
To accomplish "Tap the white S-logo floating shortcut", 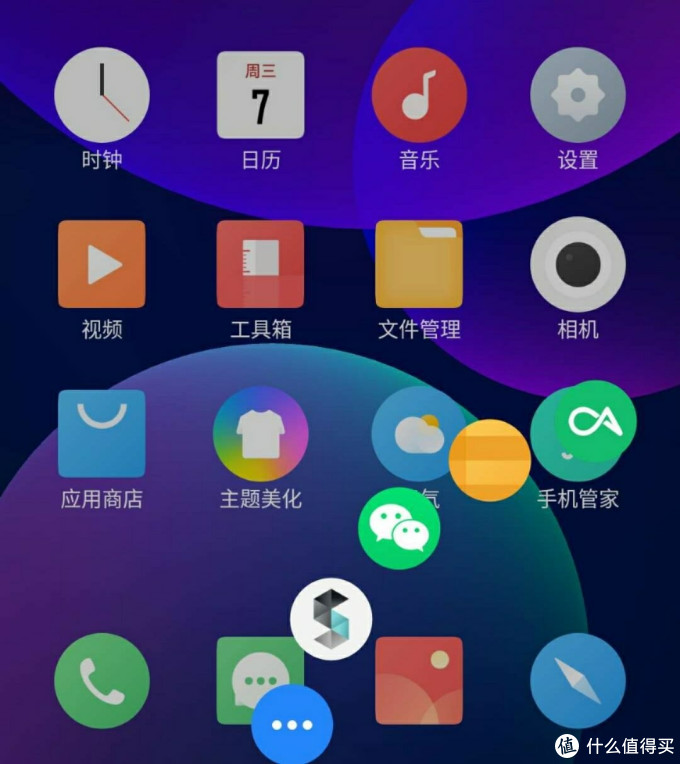I will [331, 618].
